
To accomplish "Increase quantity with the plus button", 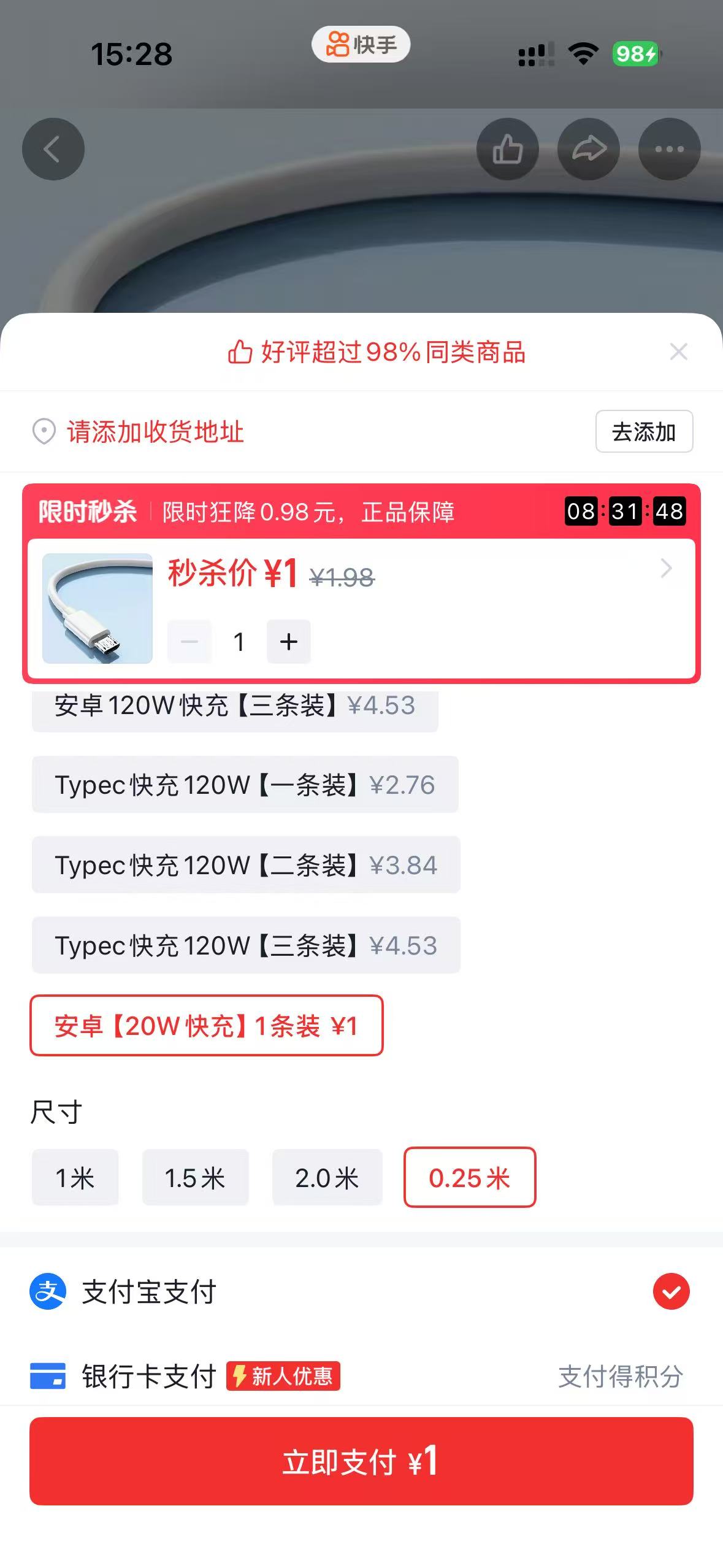I will [x=288, y=642].
